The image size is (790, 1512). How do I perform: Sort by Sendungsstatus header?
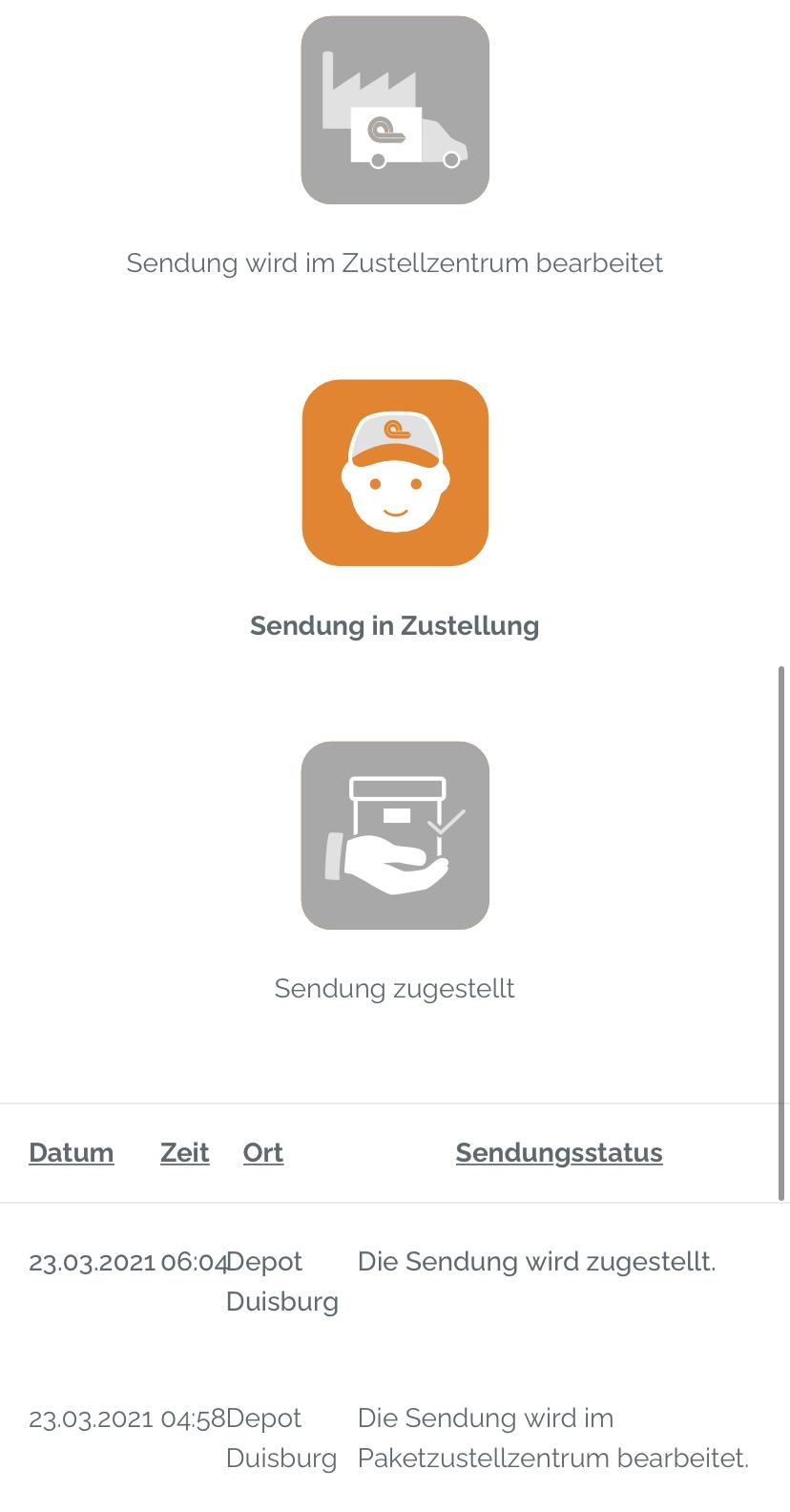[x=559, y=1152]
